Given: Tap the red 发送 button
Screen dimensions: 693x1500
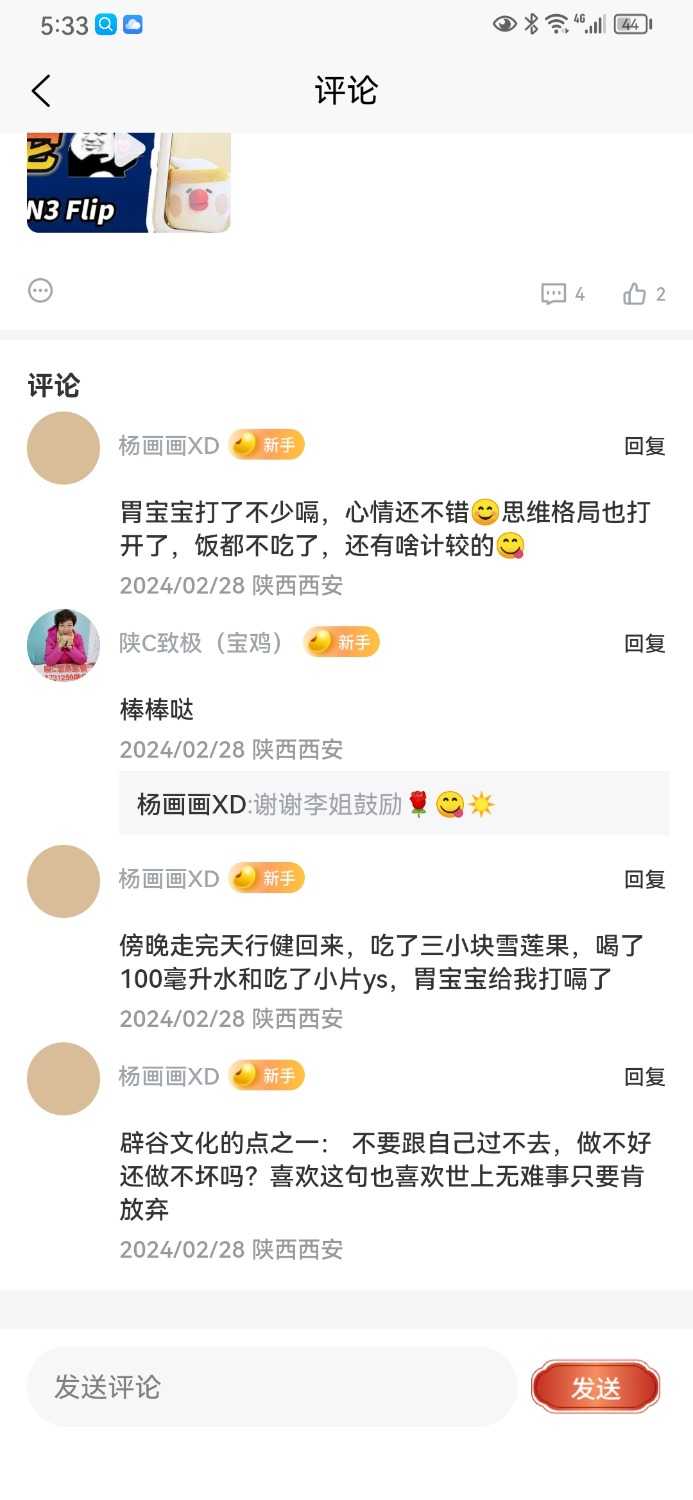Looking at the screenshot, I should [595, 1388].
